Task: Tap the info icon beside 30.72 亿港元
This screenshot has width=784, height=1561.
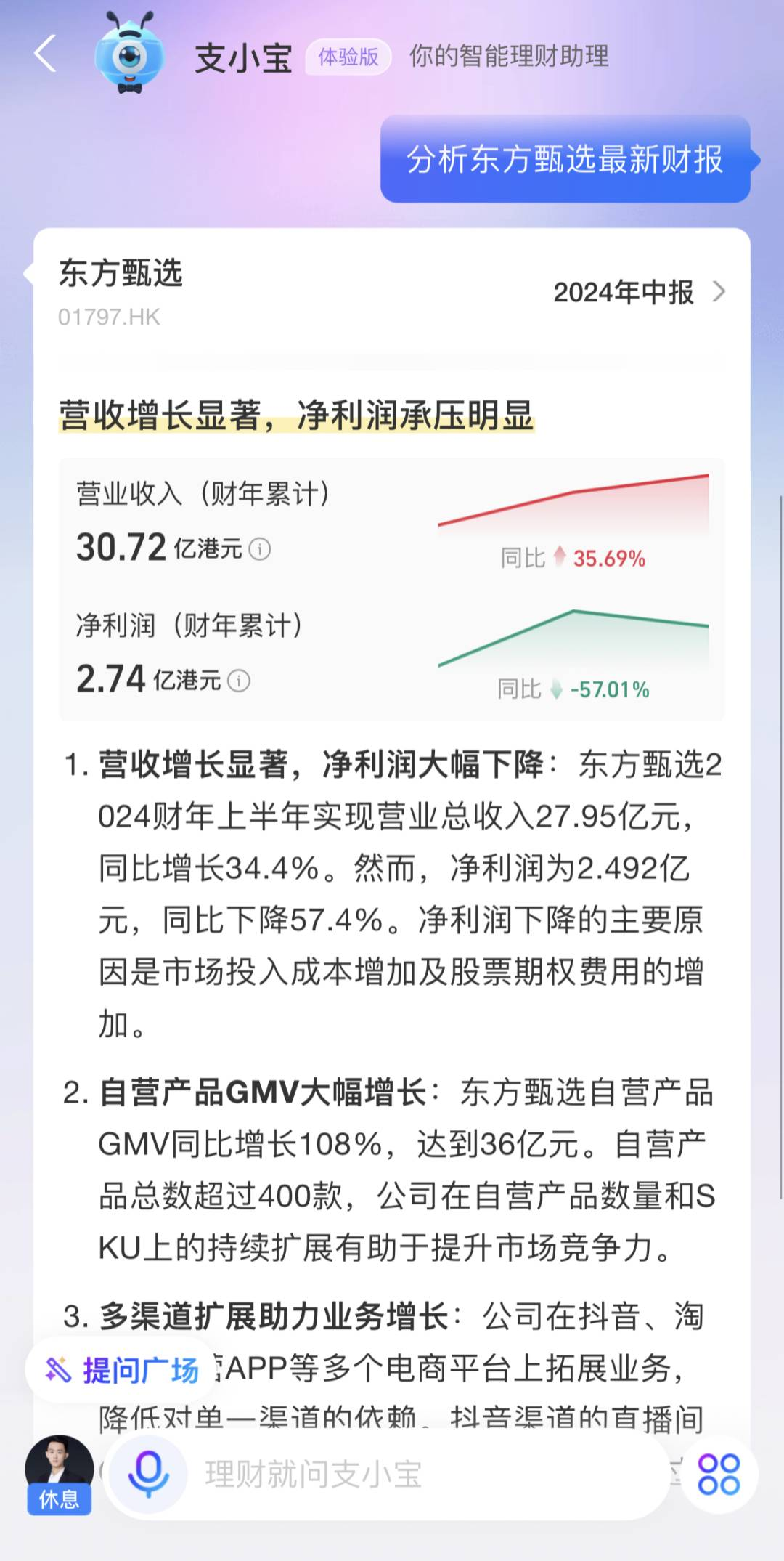Action: 260,549
